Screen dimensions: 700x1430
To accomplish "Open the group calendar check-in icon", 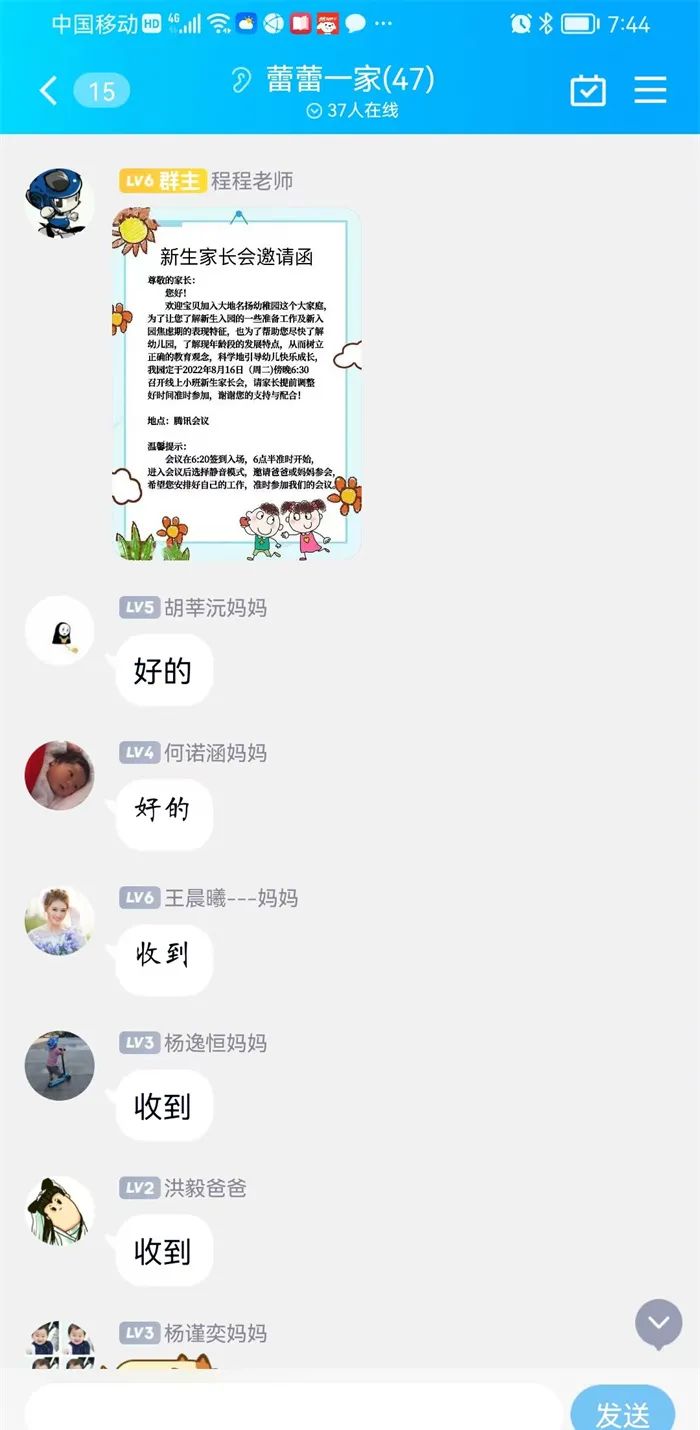I will [588, 91].
